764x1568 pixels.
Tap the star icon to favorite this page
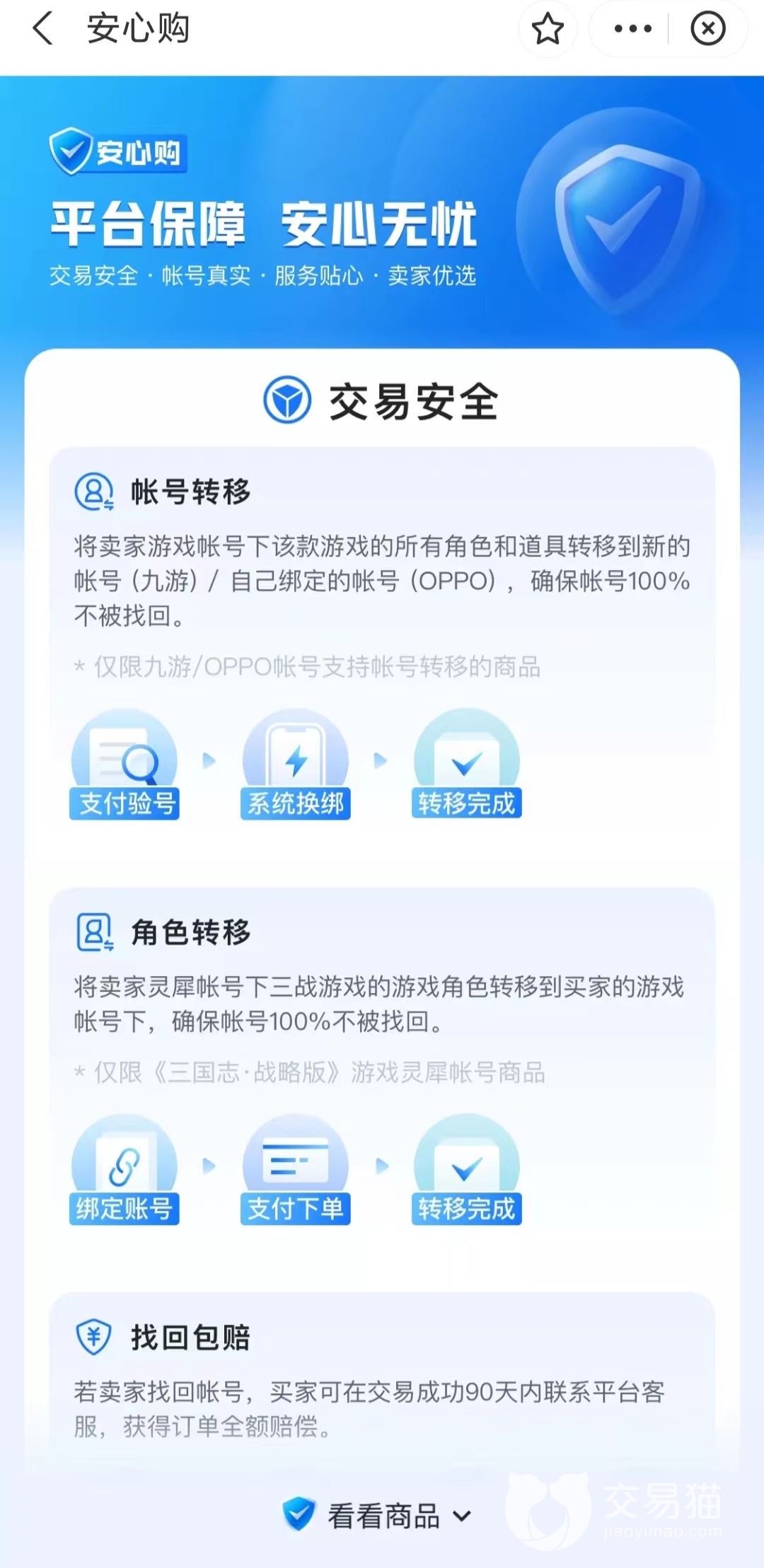pyautogui.click(x=548, y=29)
